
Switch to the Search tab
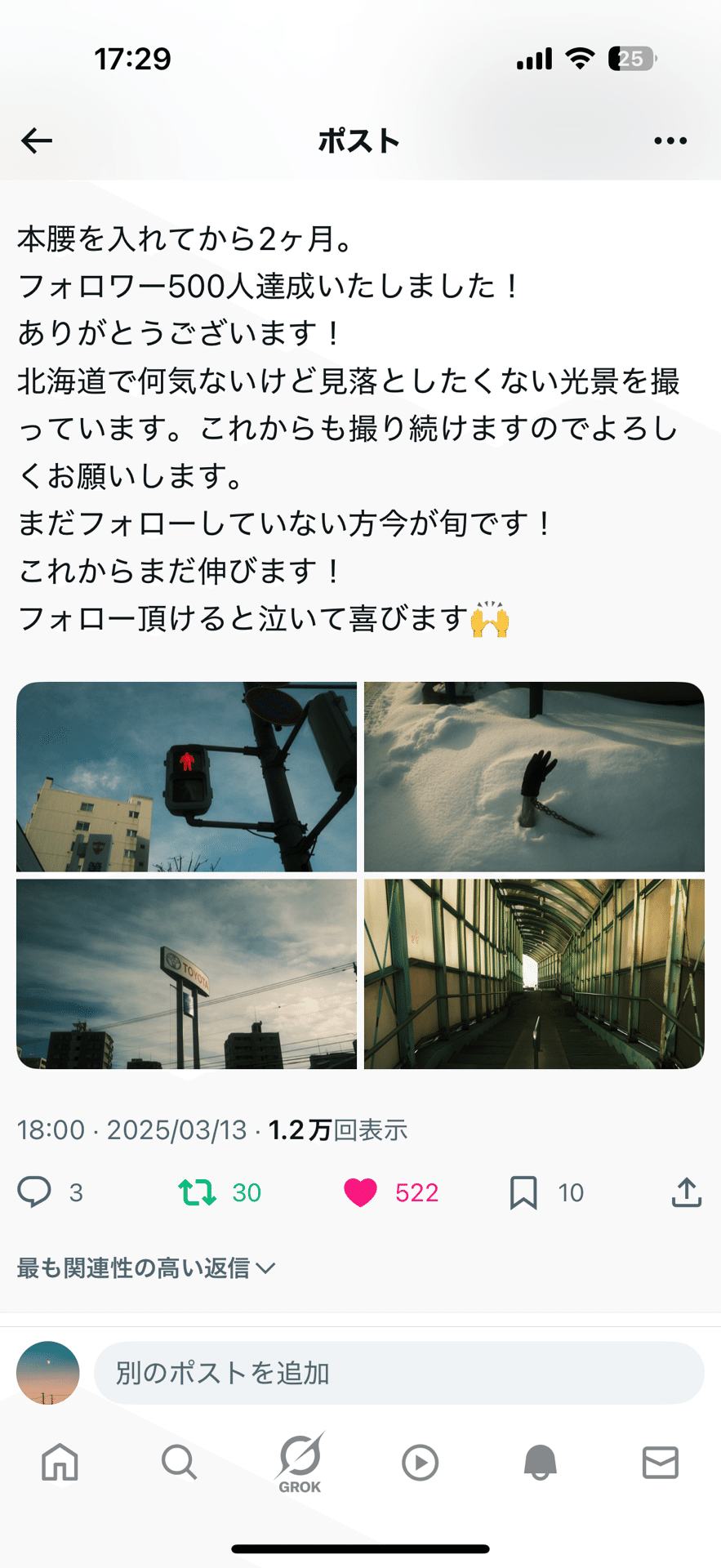[179, 1462]
